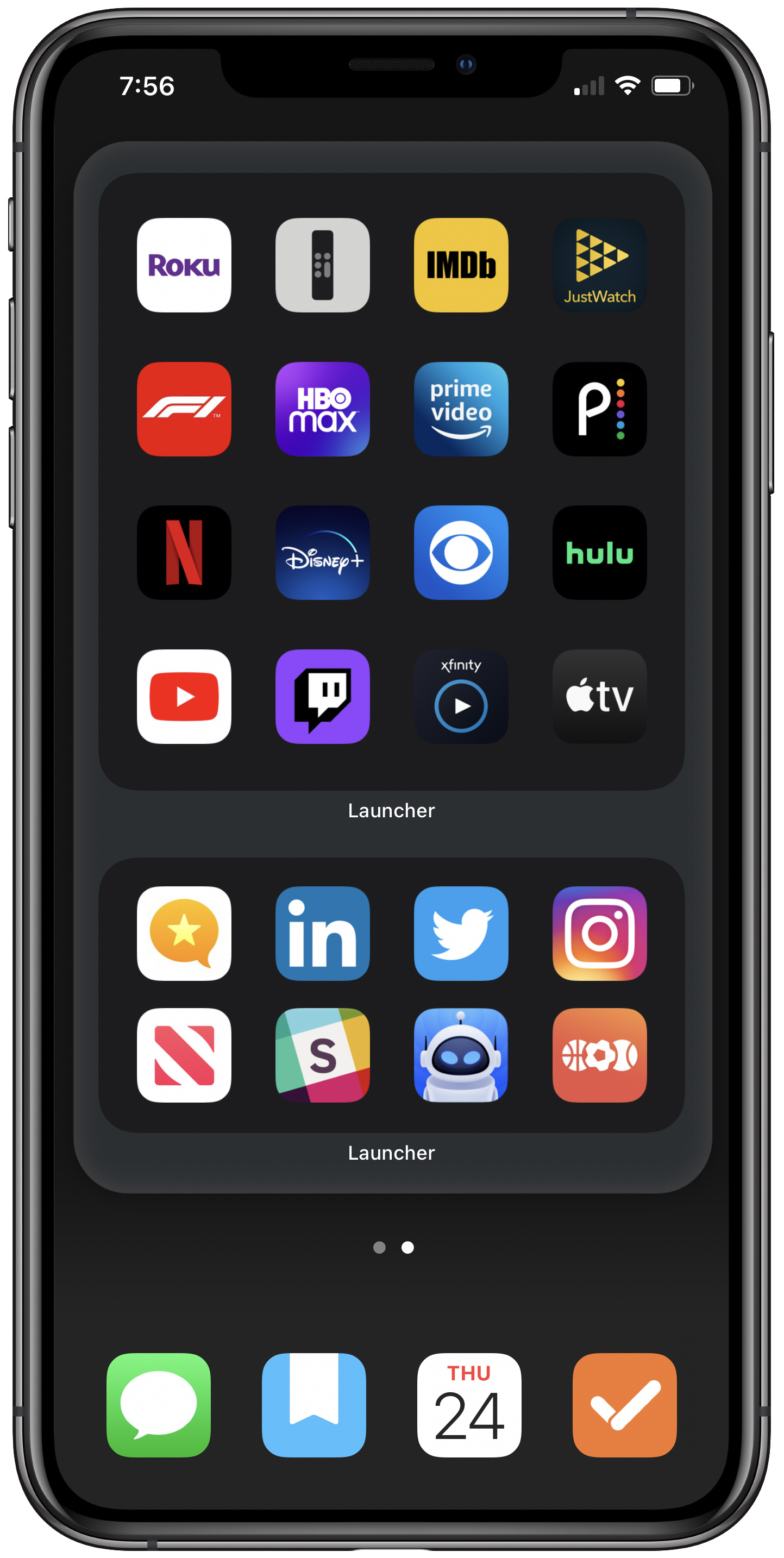Image resolution: width=784 pixels, height=1558 pixels.
Task: Open the Calendar app in the dock
Action: tap(469, 1404)
